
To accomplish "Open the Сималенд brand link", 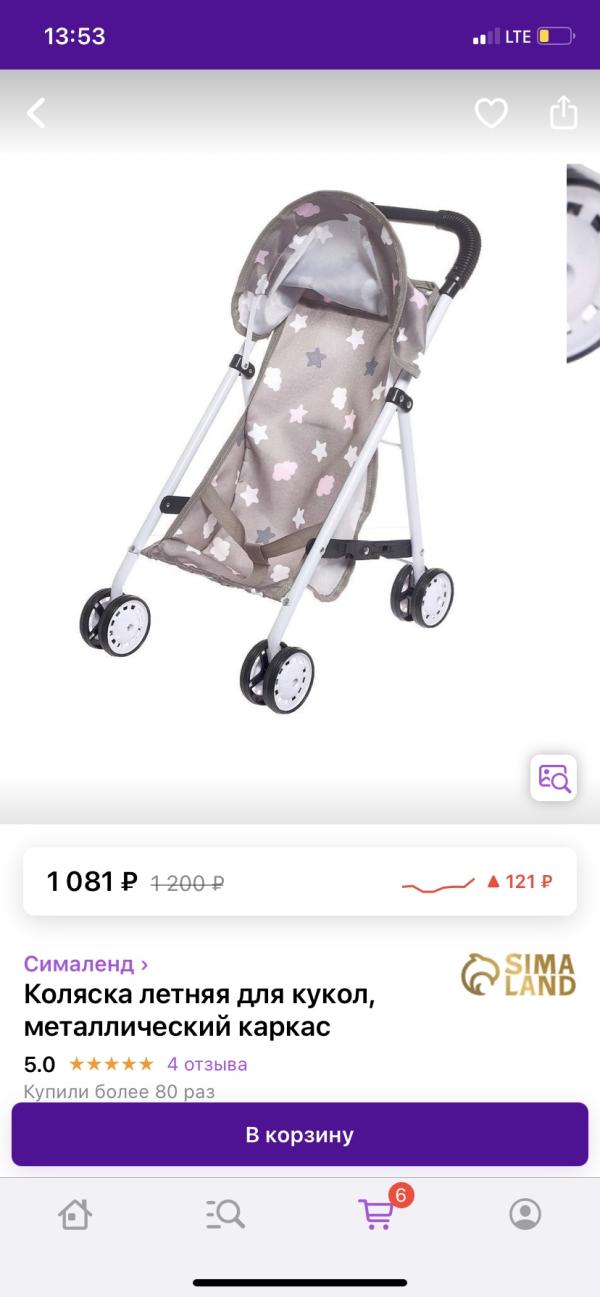I will click(x=86, y=964).
